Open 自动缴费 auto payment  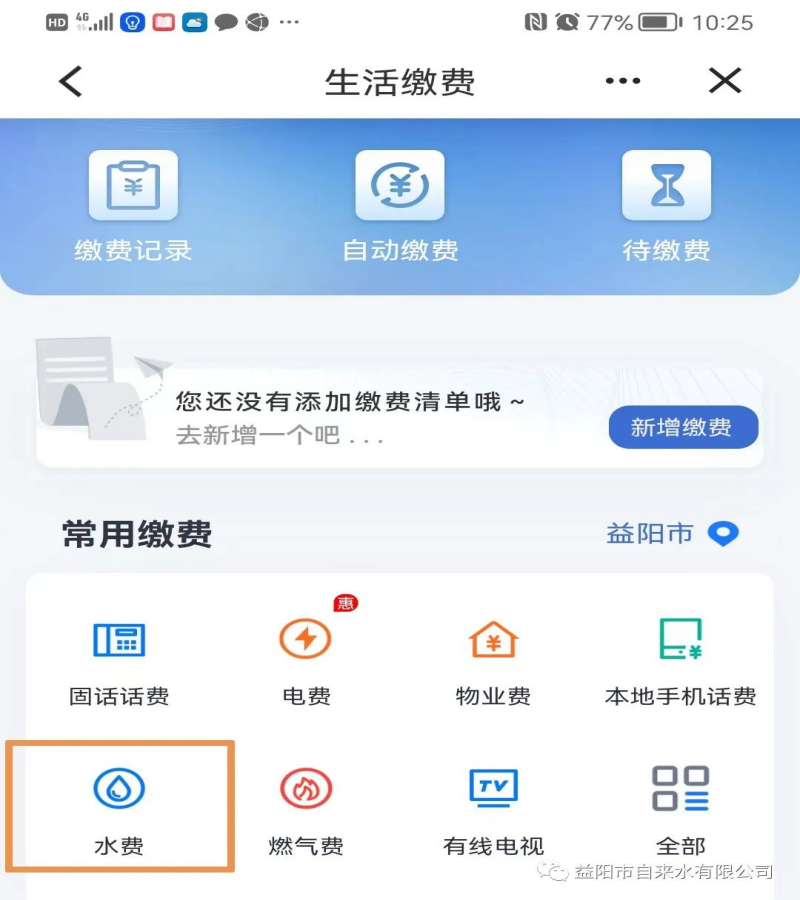400,206
